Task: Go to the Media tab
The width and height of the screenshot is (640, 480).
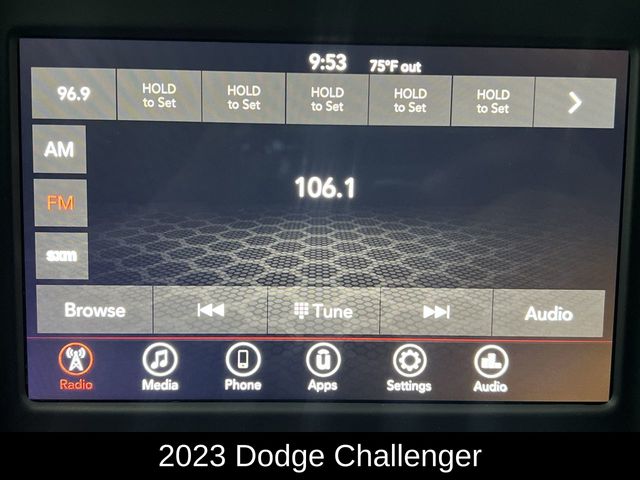Action: (x=160, y=368)
